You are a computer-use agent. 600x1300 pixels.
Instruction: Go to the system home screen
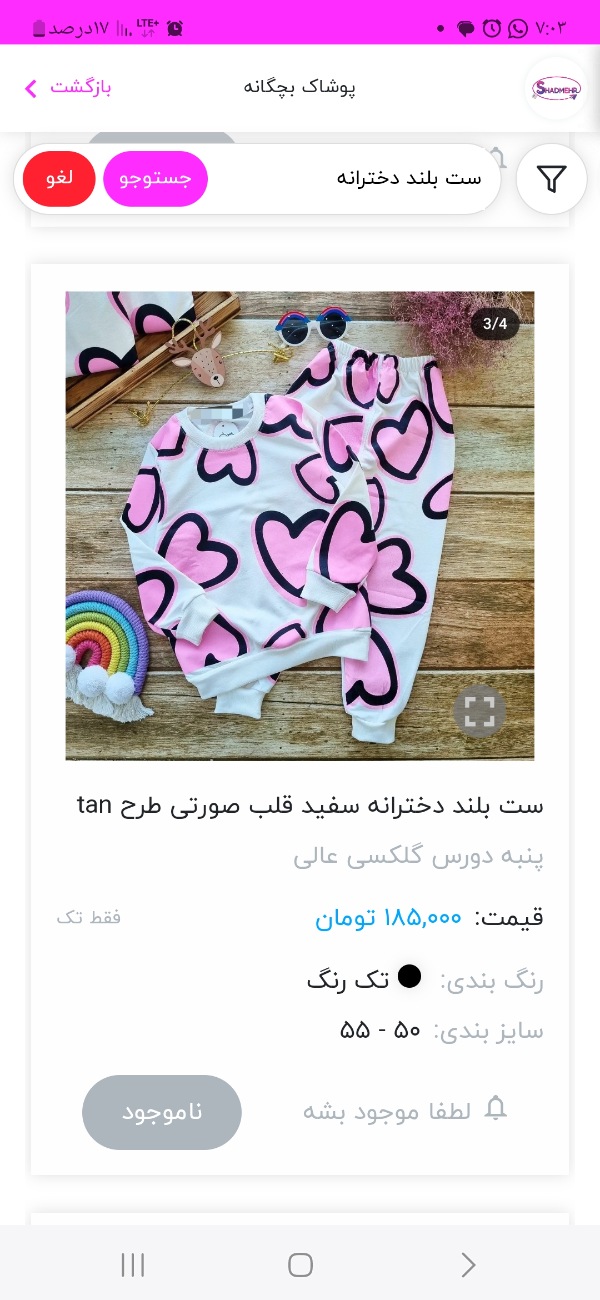300,1265
